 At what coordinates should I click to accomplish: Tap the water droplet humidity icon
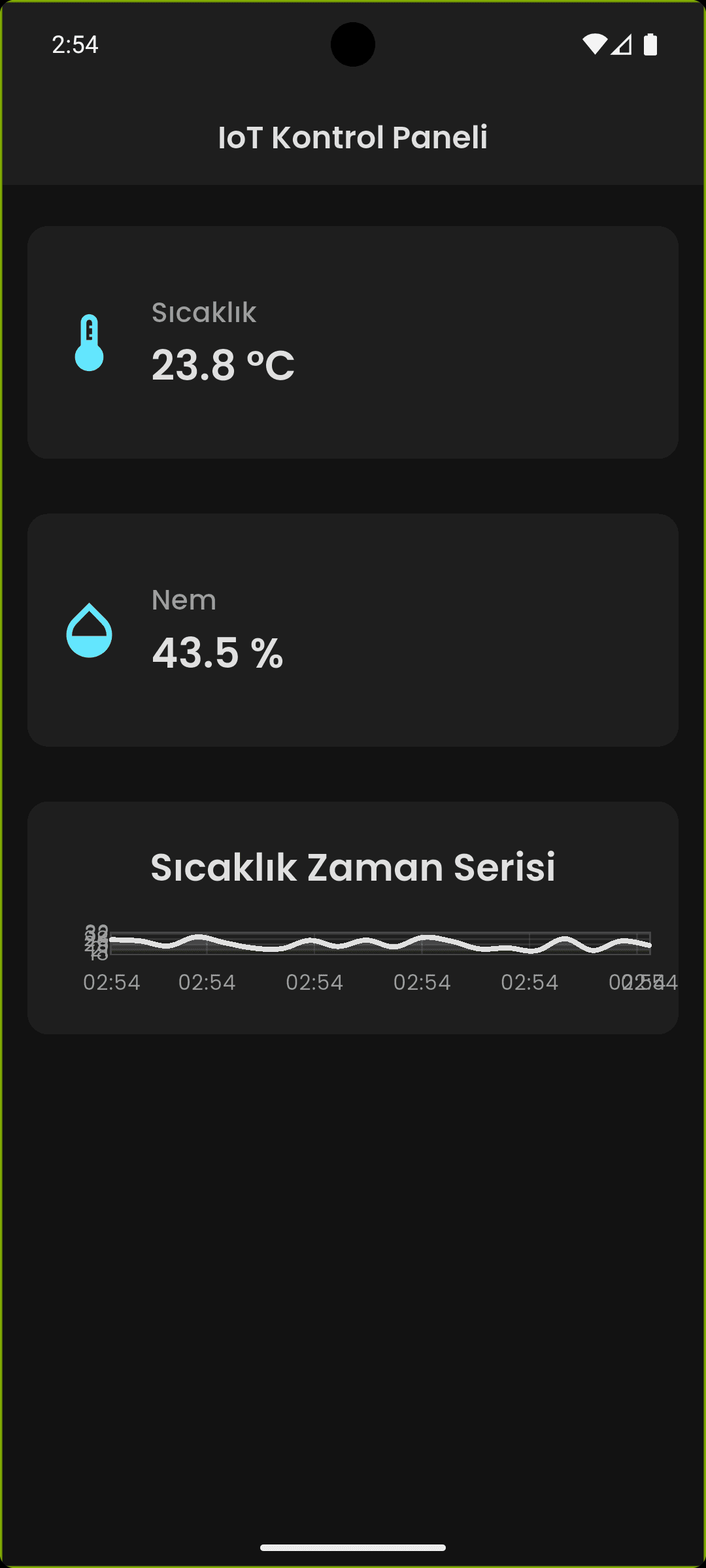pyautogui.click(x=90, y=629)
